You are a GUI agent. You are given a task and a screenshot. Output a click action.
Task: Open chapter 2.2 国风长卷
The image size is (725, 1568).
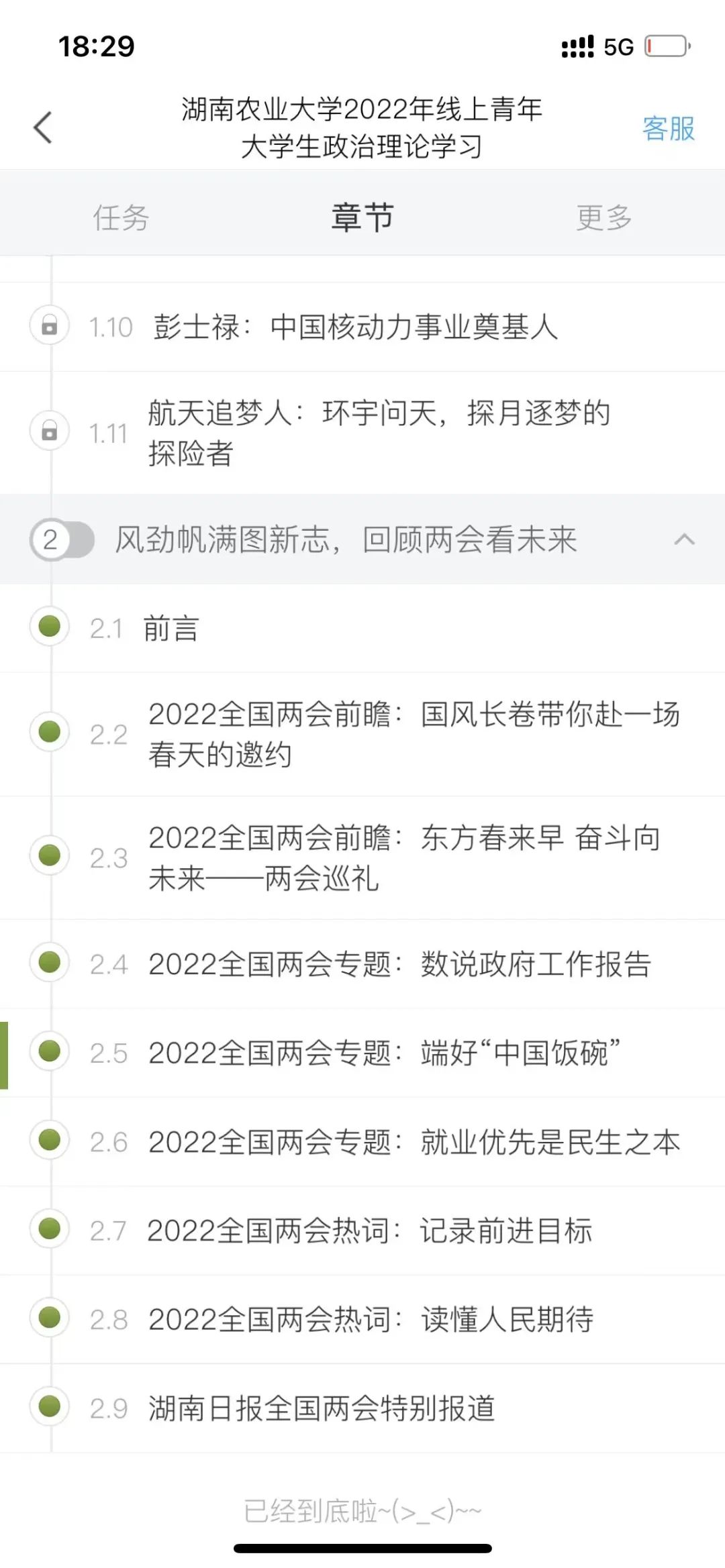pos(413,734)
